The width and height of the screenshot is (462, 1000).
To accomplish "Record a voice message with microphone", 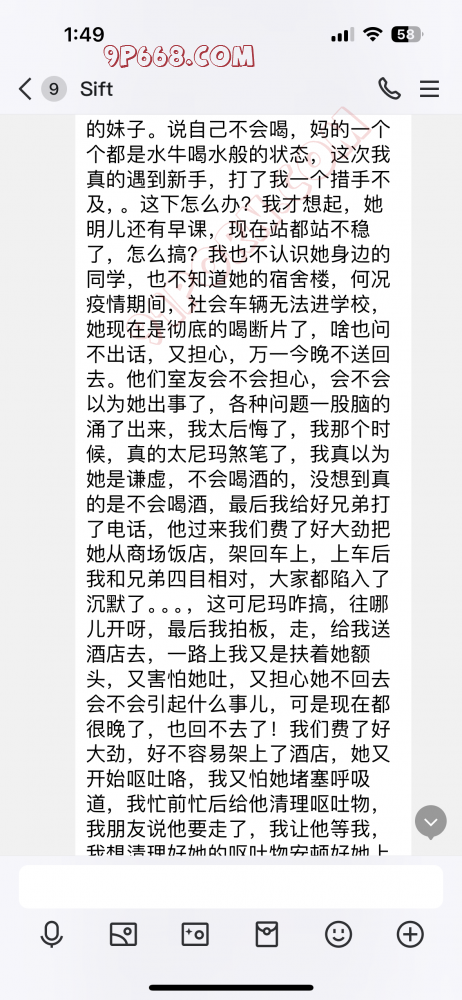I will (x=52, y=934).
